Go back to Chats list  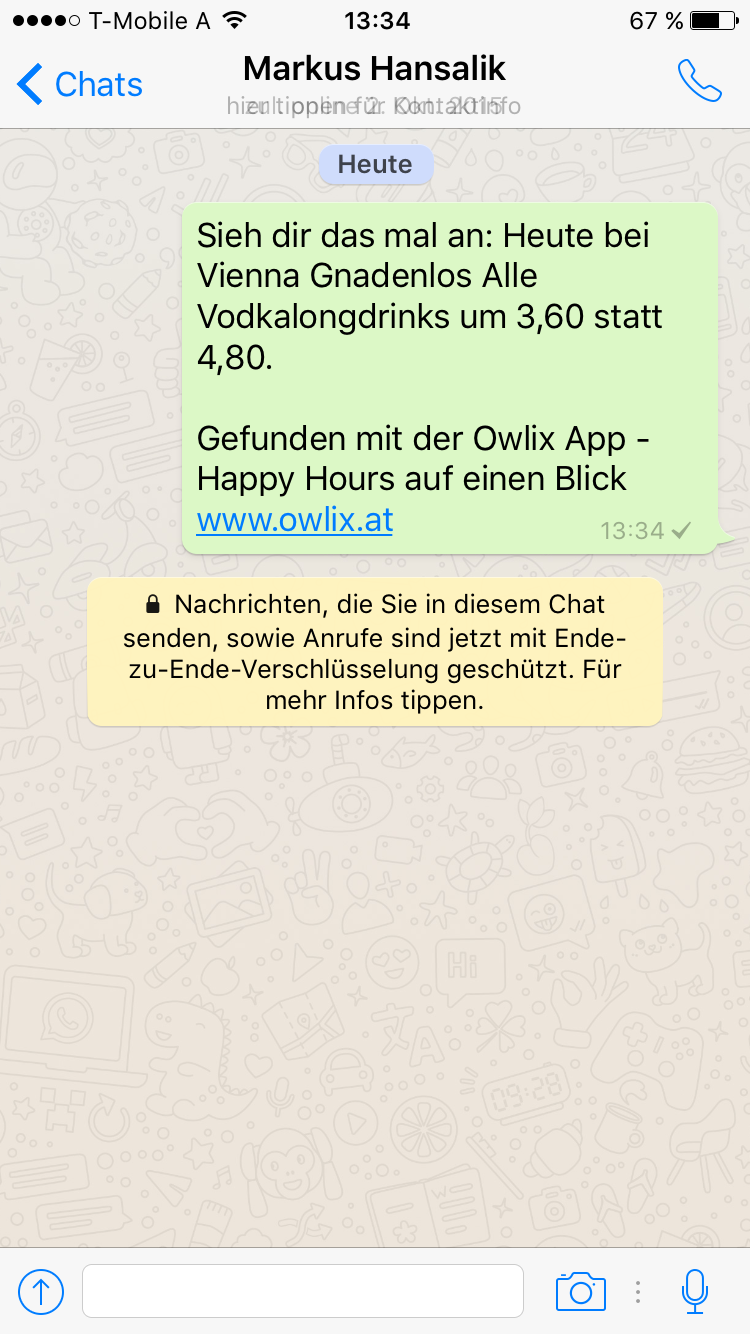click(80, 85)
